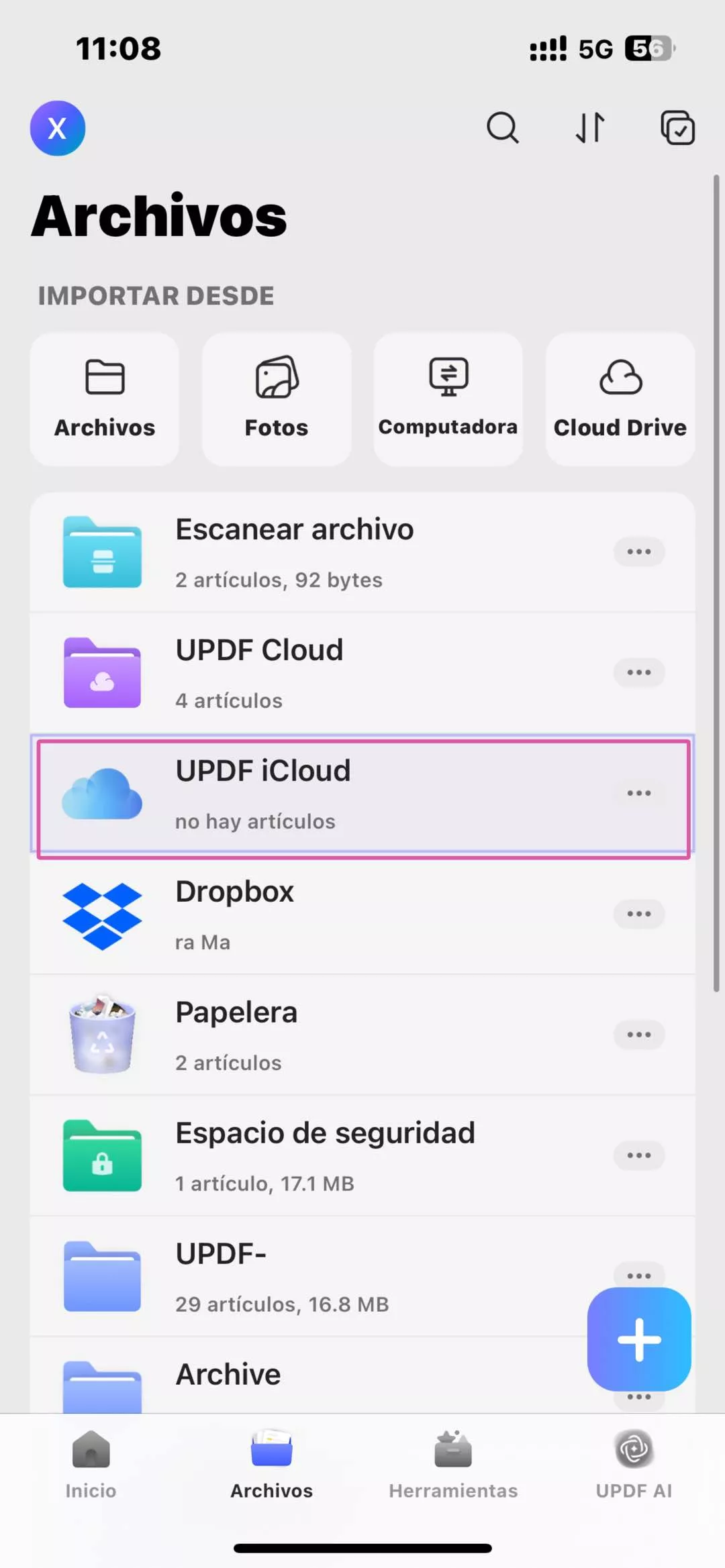Open the sort order options
725x1568 pixels.
point(590,127)
